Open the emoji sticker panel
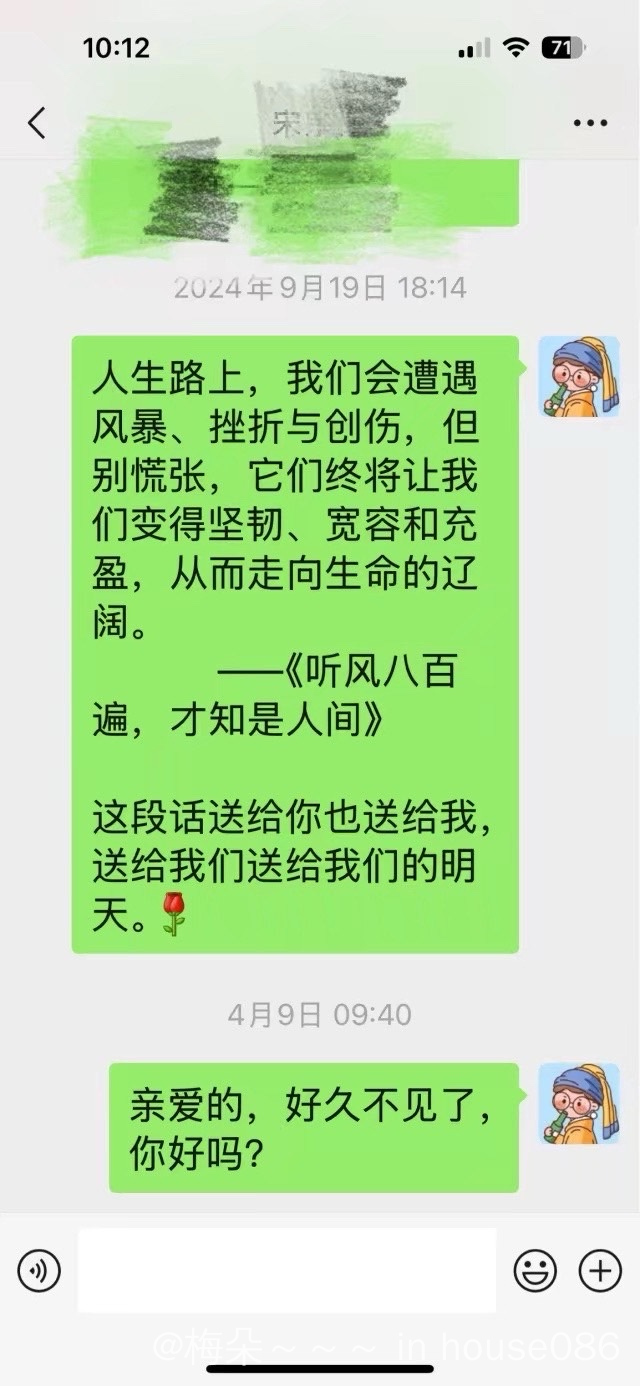The image size is (640, 1386). click(535, 1271)
